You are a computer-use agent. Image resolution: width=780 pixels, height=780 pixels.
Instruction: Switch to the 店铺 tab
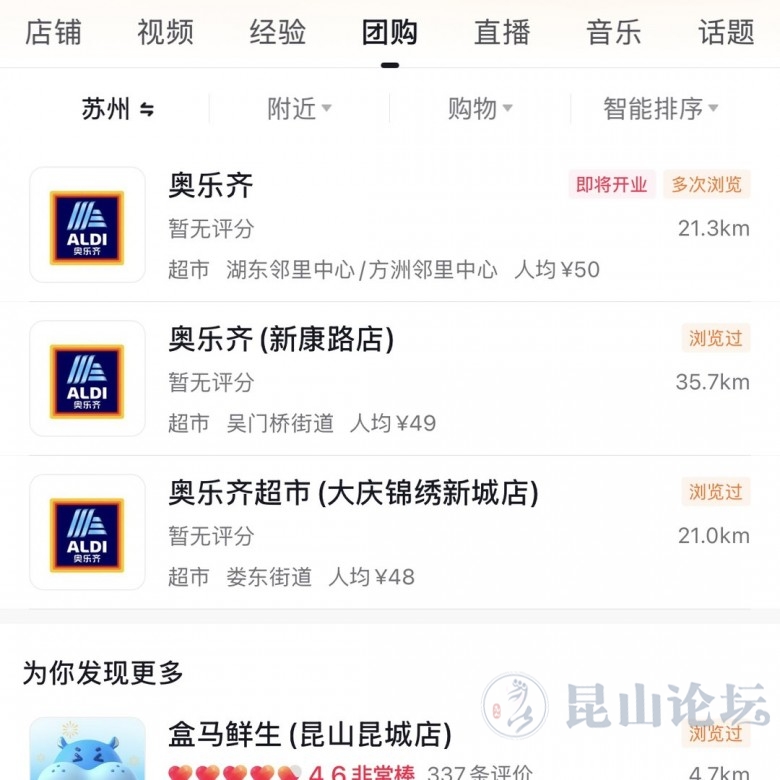coord(53,33)
